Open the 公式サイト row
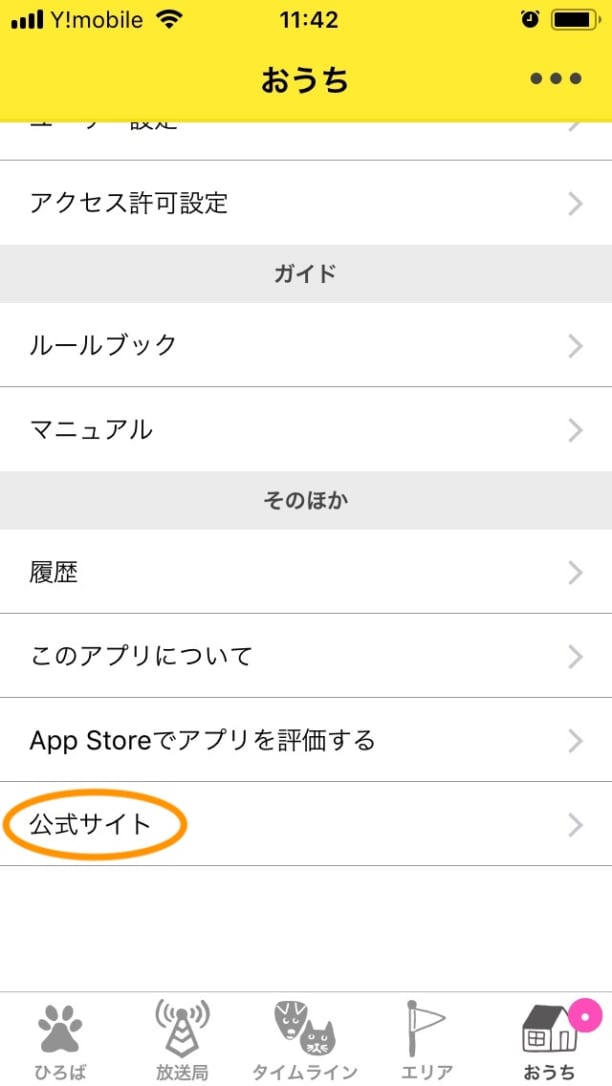This screenshot has height=1086, width=612. pyautogui.click(x=306, y=824)
